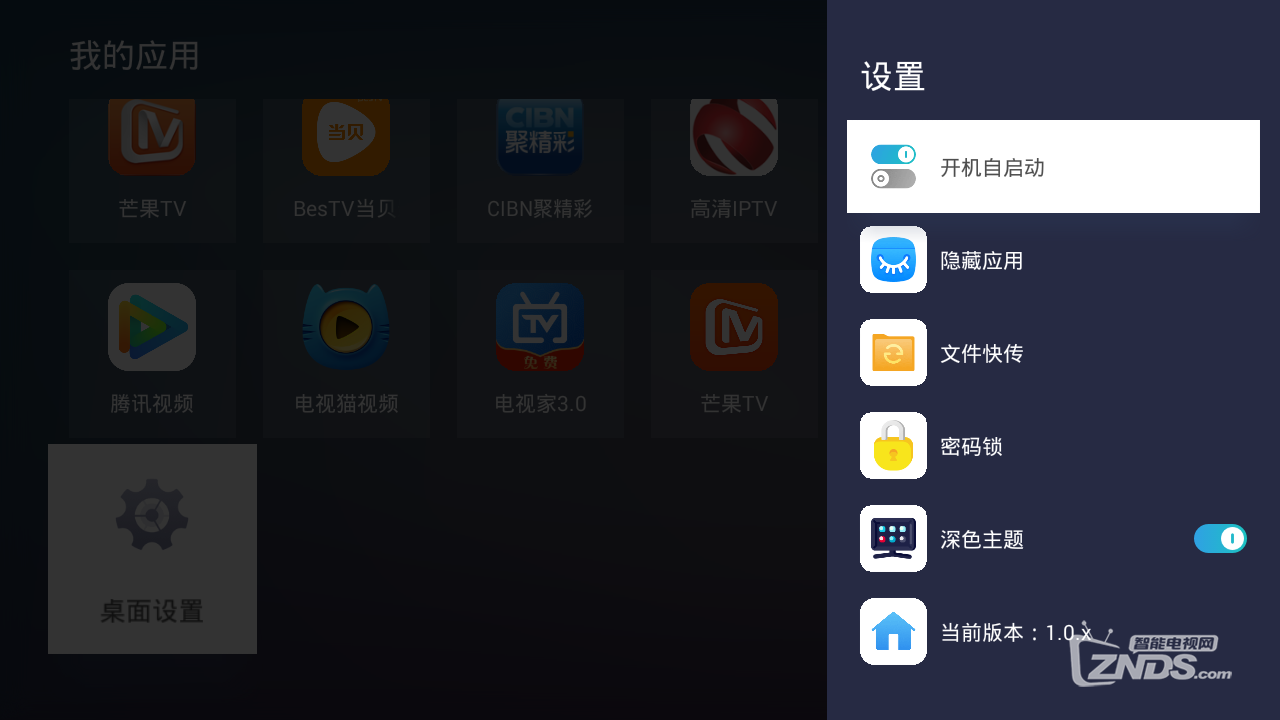Launch the CIBN聚精彩 app

pyautogui.click(x=540, y=165)
